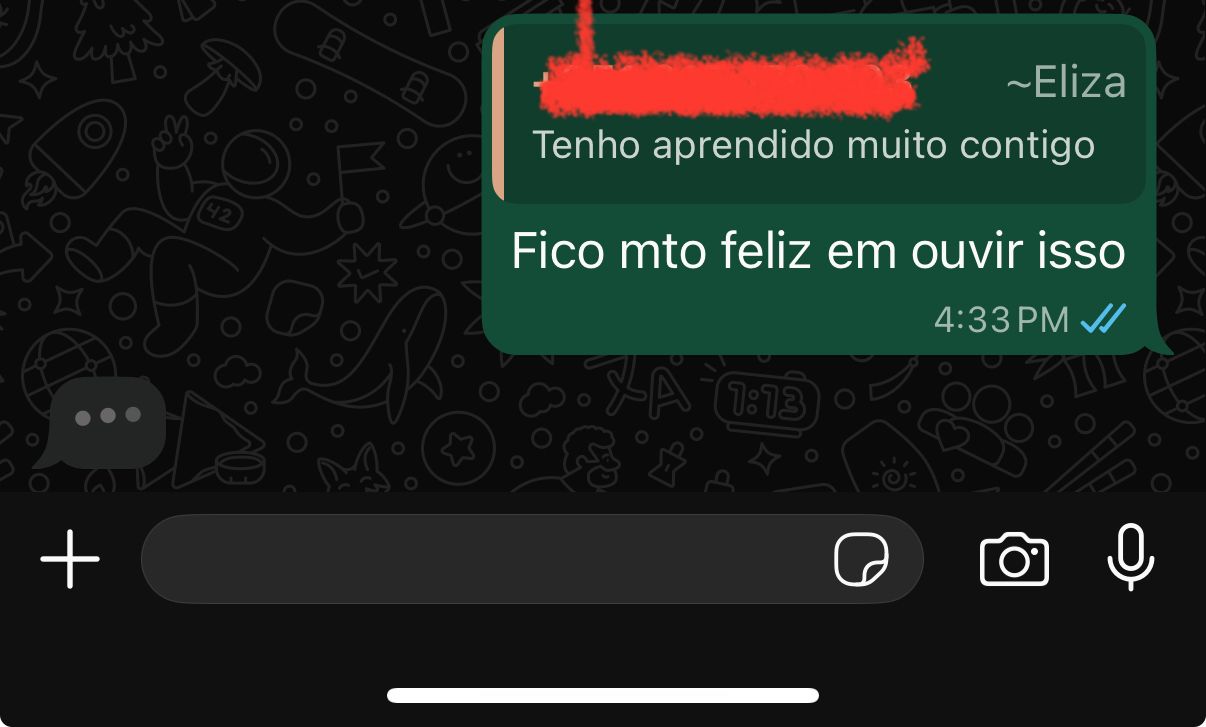Jump to quoted message 'Tenho aprendido muito contigo'
Image resolution: width=1206 pixels, height=727 pixels.
click(815, 145)
